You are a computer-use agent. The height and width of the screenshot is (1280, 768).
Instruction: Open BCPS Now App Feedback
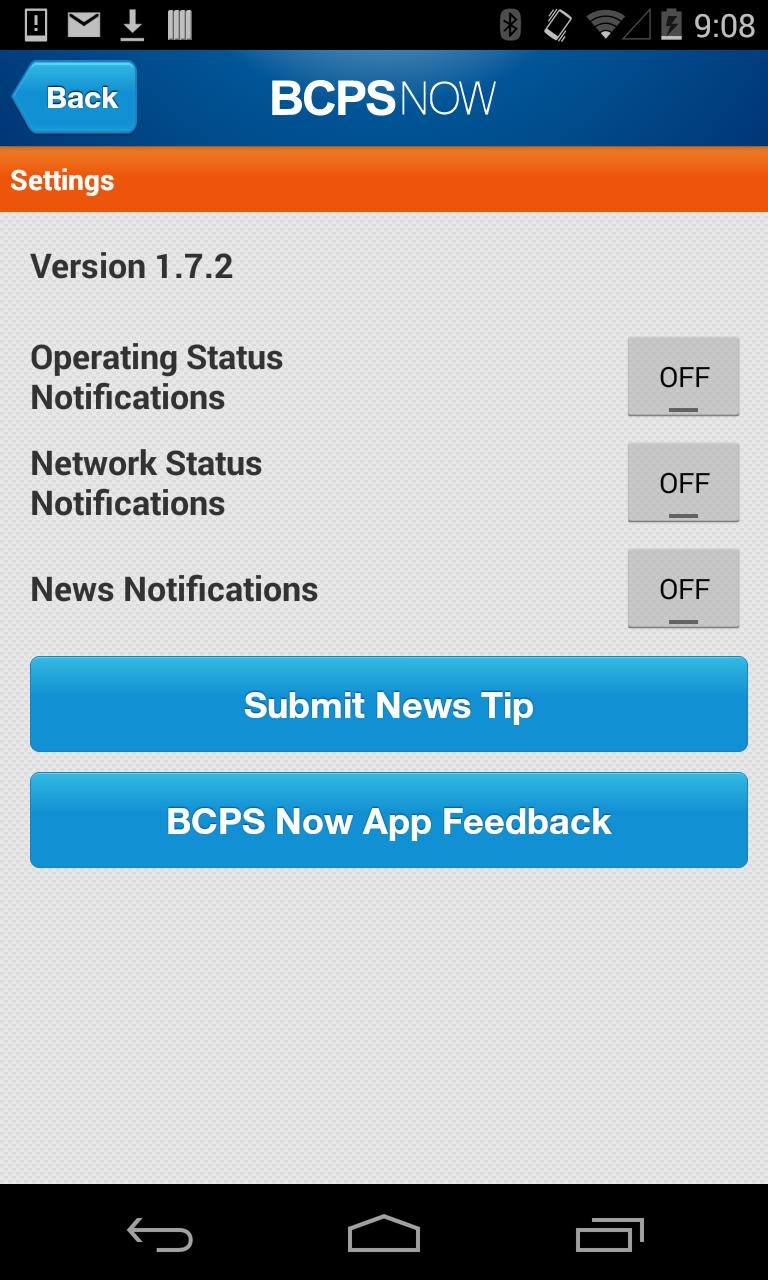[x=388, y=820]
